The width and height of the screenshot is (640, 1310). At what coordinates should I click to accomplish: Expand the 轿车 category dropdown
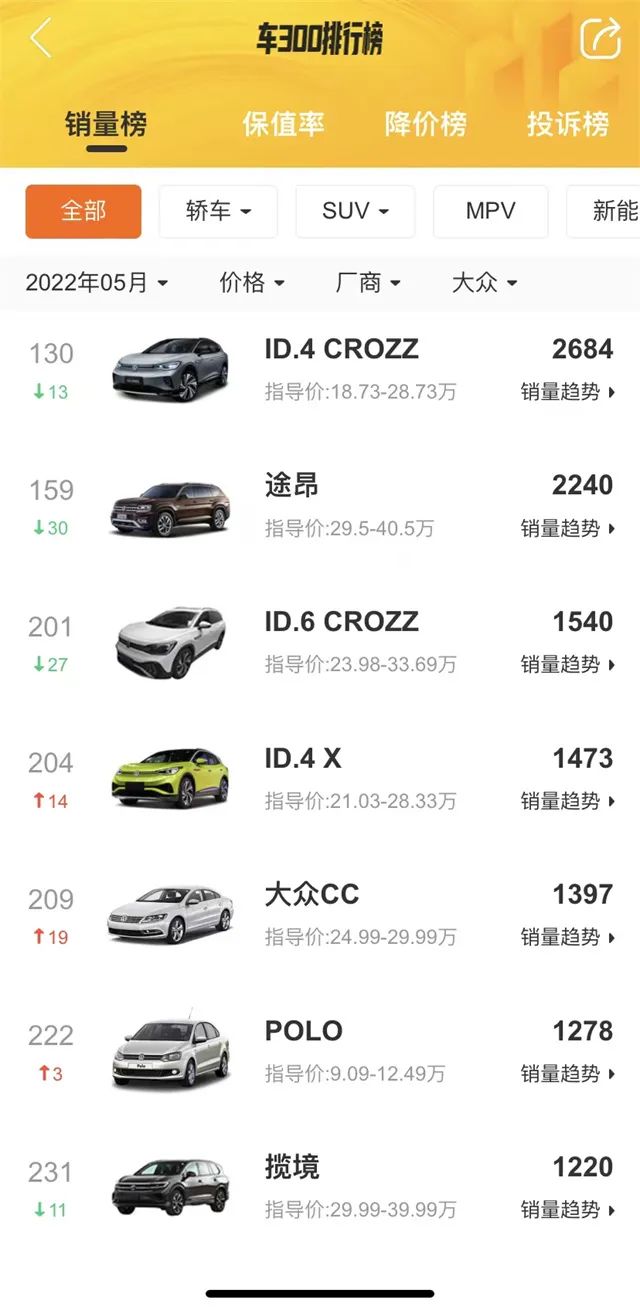[218, 211]
